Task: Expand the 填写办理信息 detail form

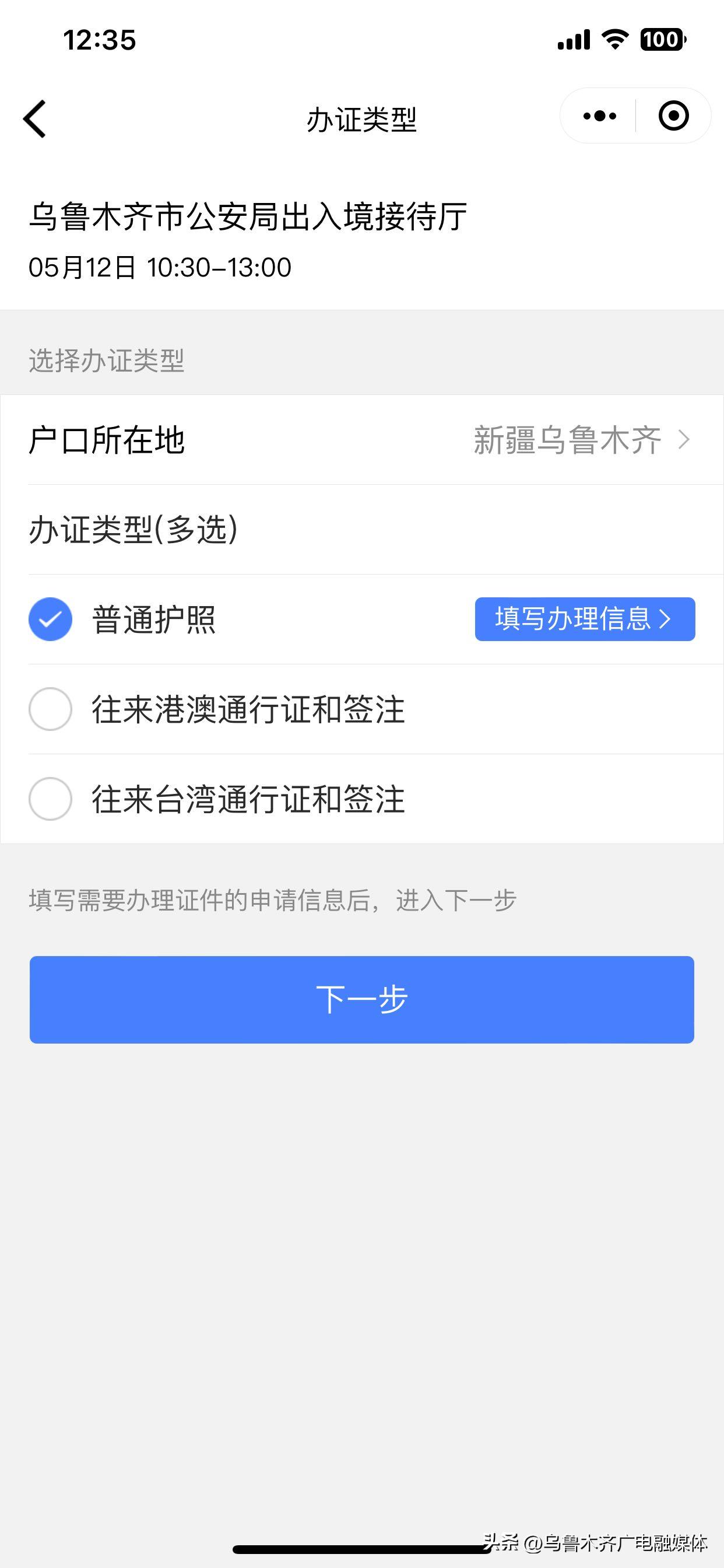Action: tap(584, 619)
